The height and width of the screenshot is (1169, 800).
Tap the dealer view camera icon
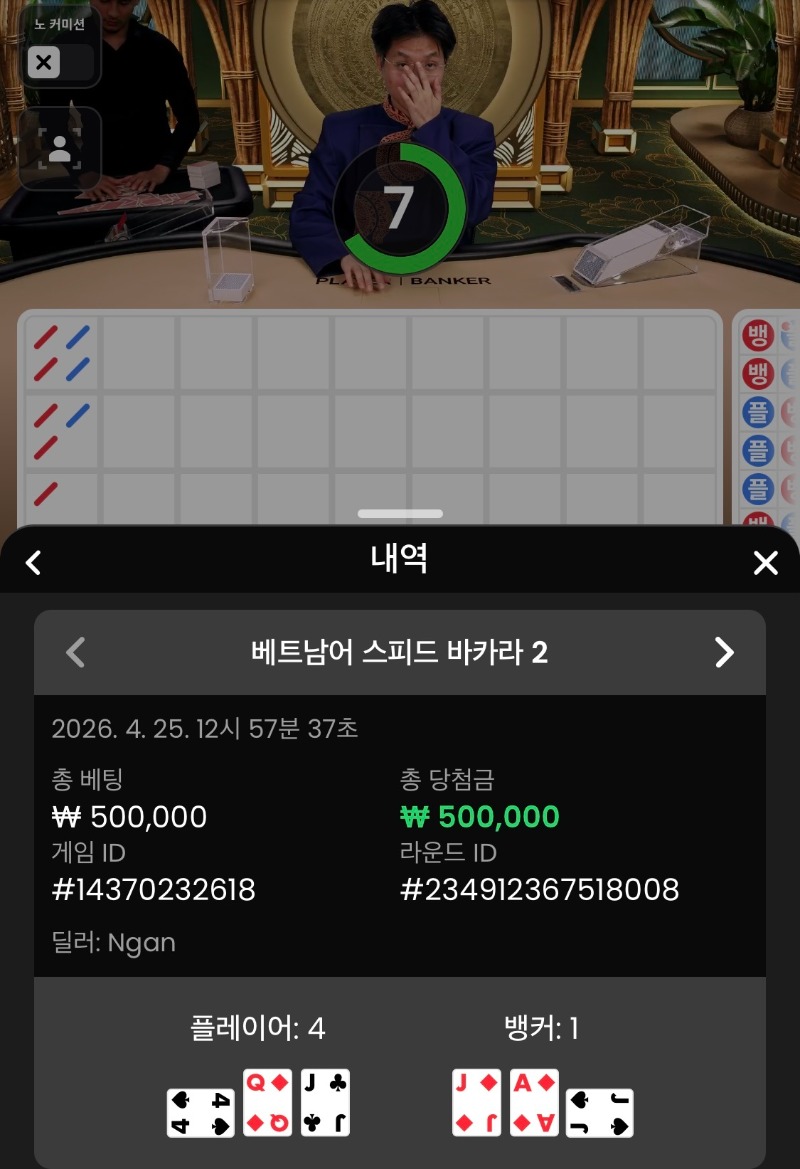coord(60,149)
